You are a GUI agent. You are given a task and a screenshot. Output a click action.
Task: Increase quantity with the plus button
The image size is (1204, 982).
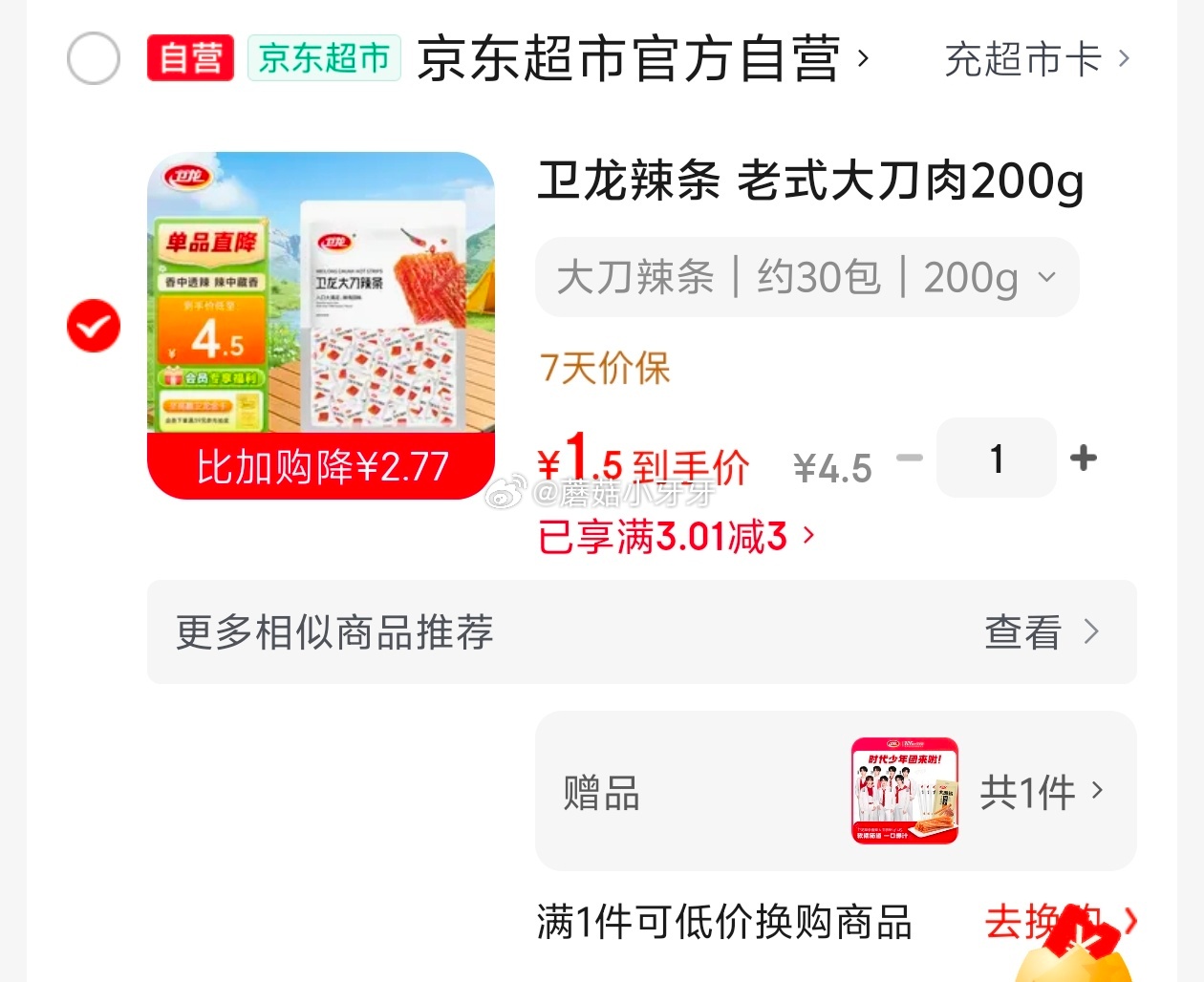click(1084, 459)
